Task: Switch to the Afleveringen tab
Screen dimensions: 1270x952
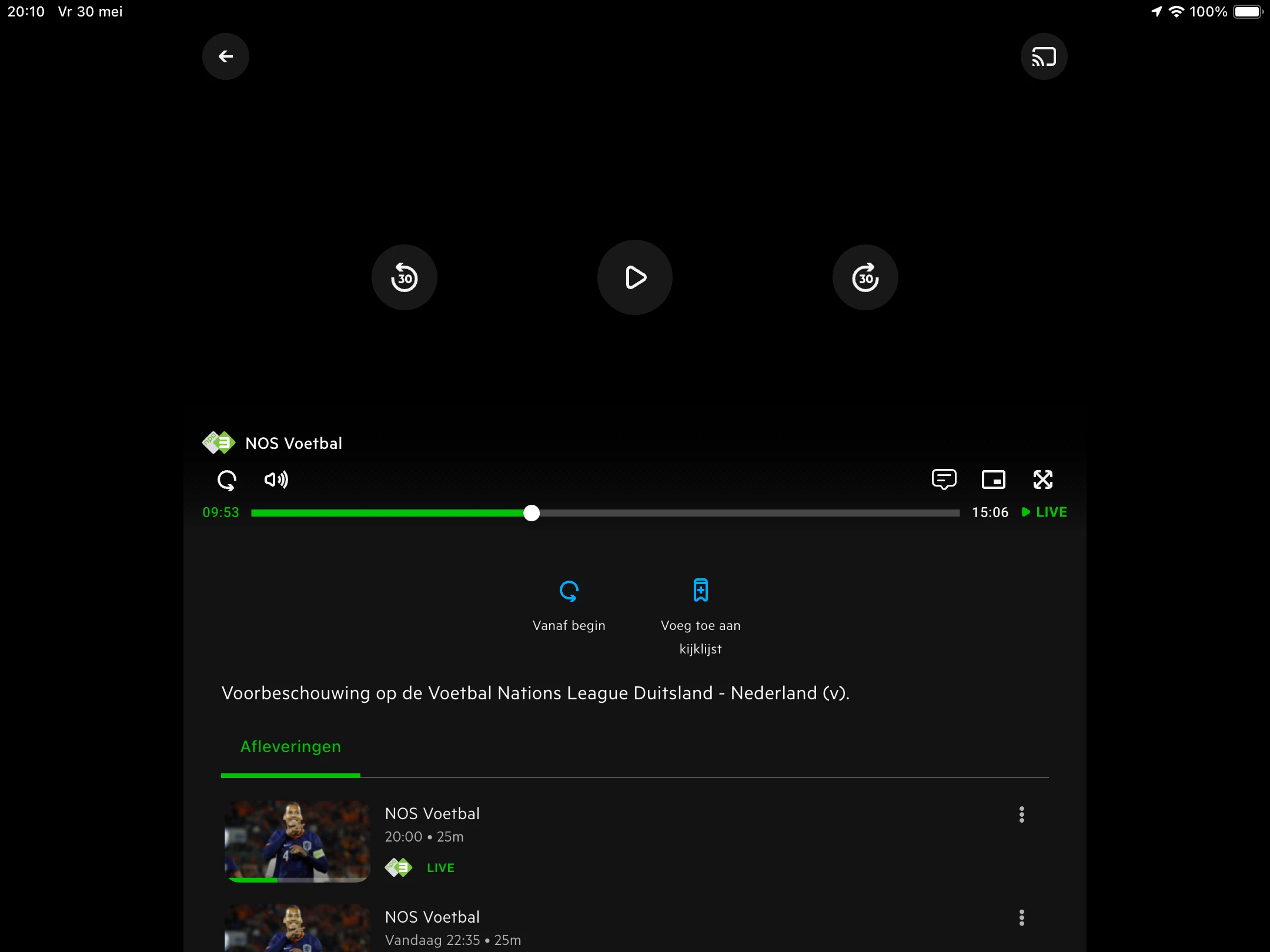Action: (290, 747)
